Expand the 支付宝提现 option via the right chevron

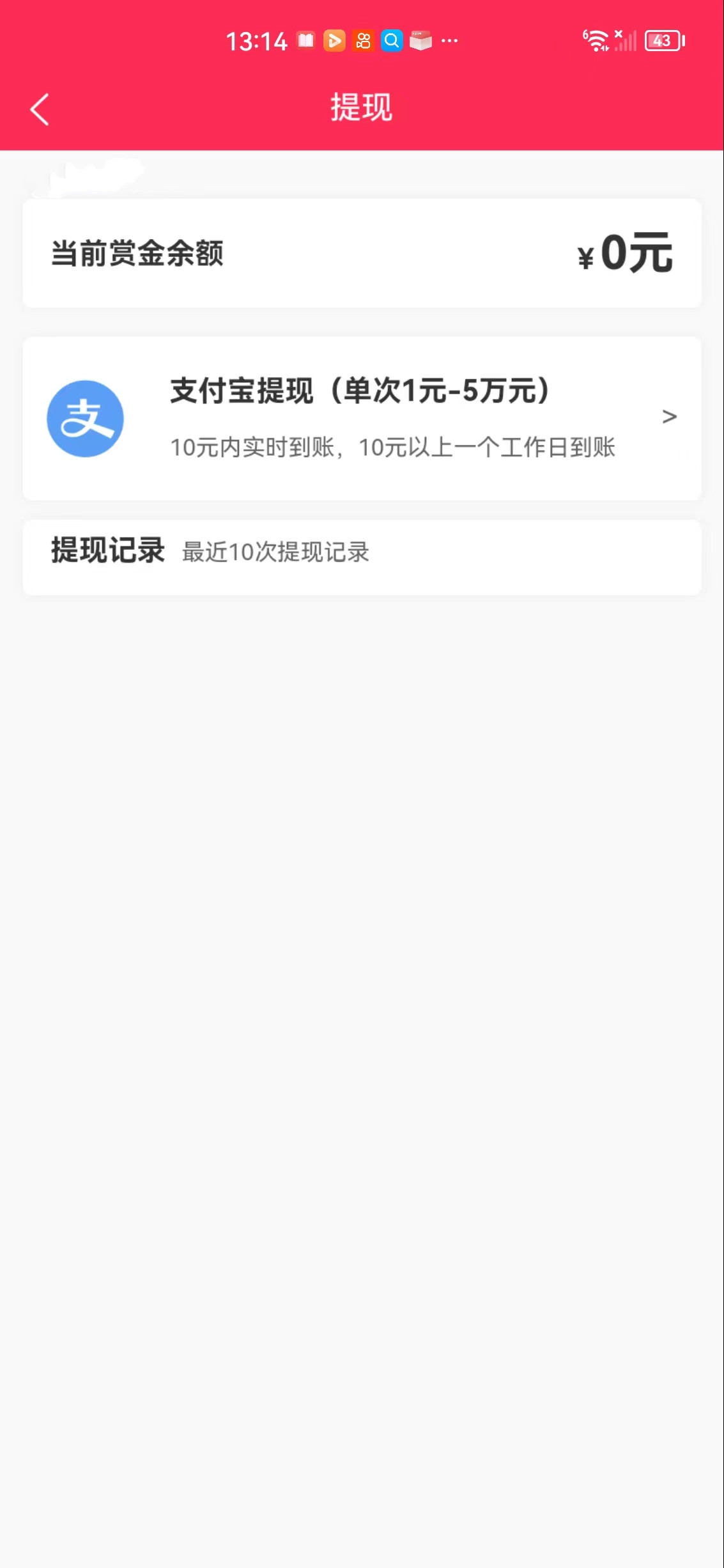[x=670, y=416]
